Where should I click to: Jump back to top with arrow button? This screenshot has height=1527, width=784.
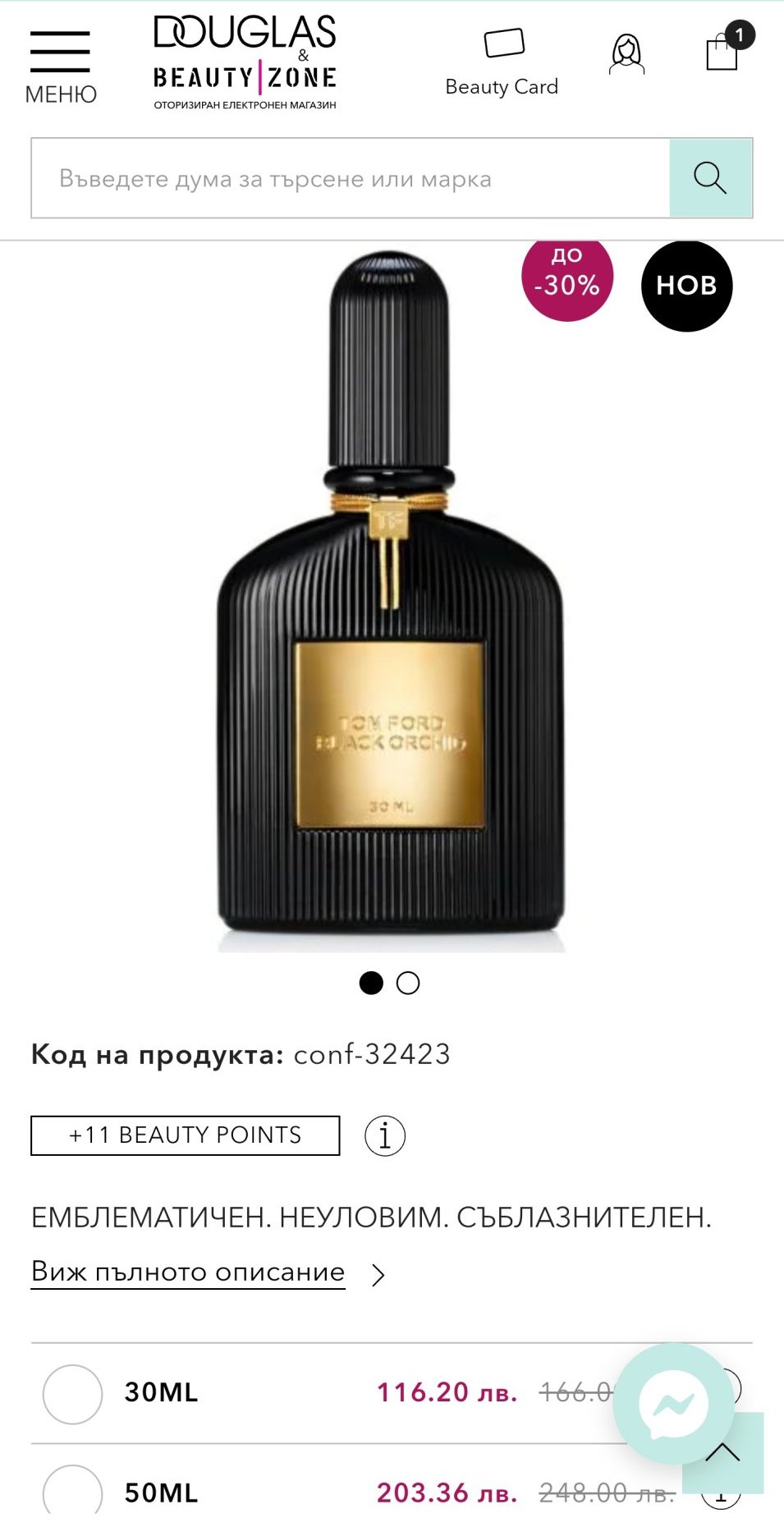[x=723, y=1453]
